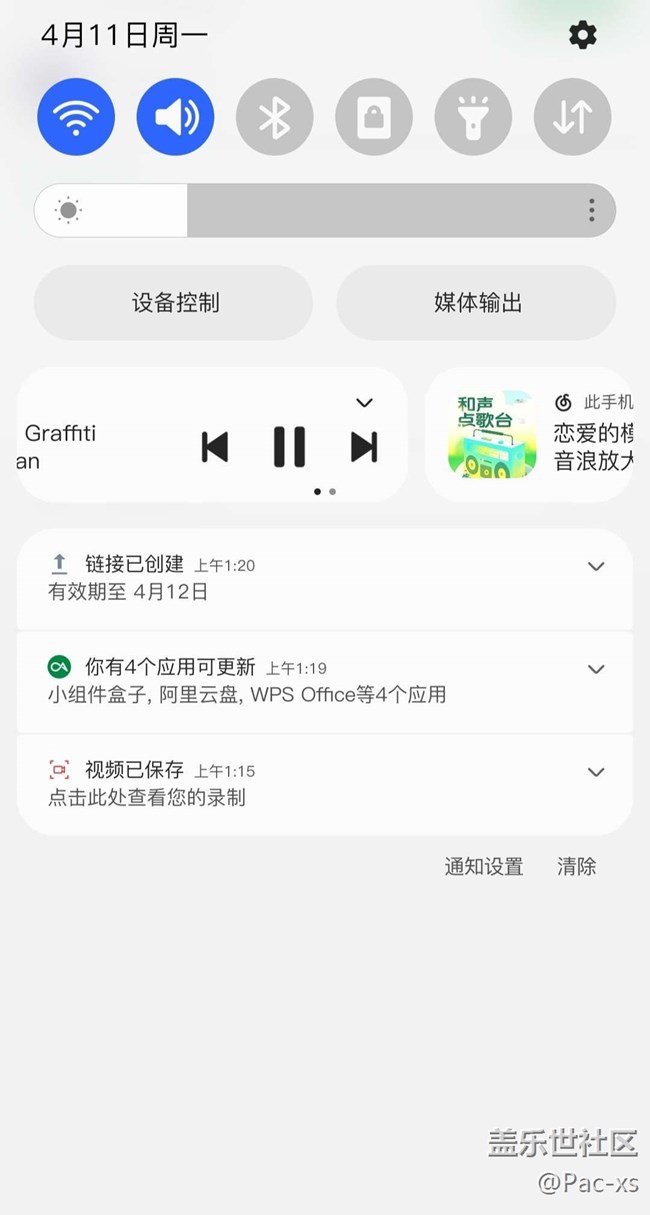This screenshot has width=650, height=1215.
Task: Turn off Wi-Fi
Action: [x=76, y=117]
